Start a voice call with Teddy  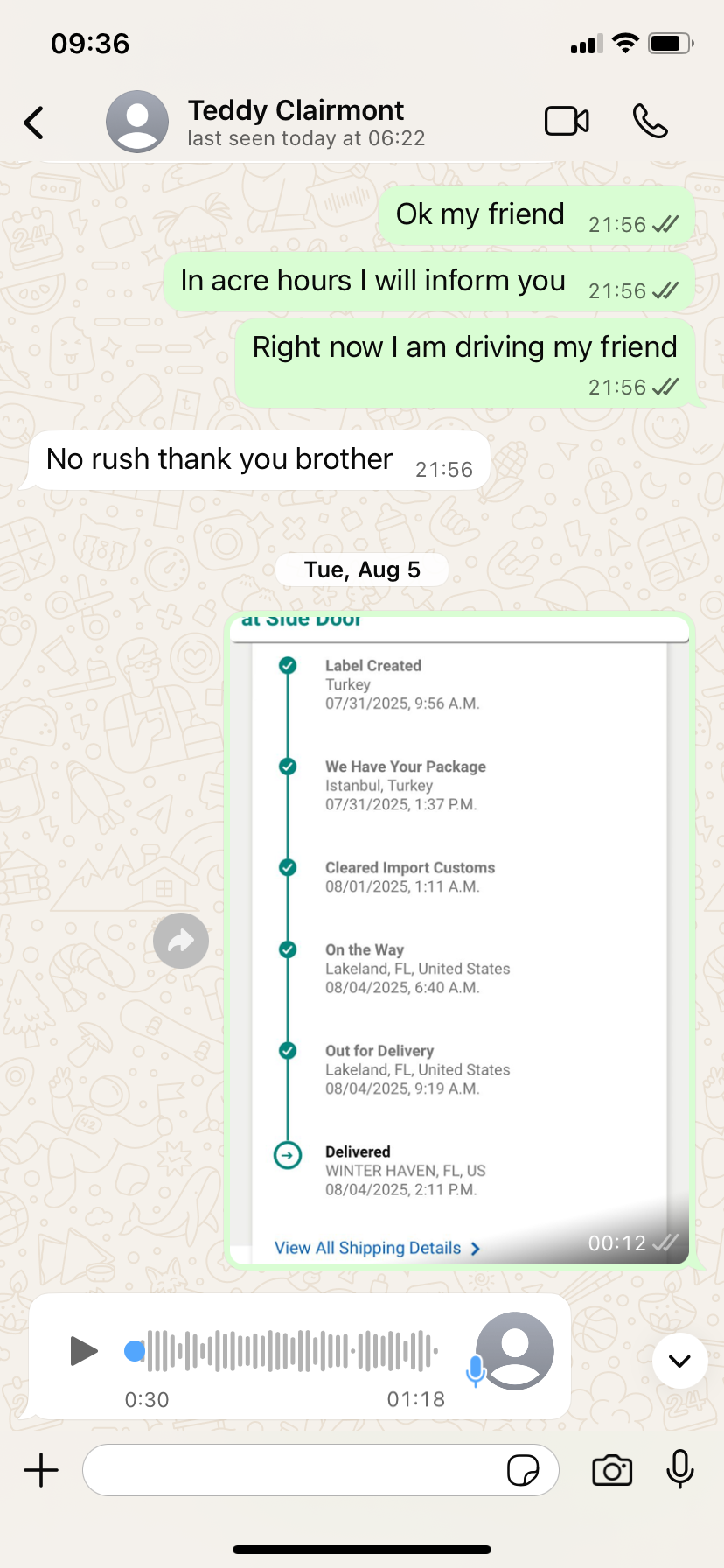point(650,122)
